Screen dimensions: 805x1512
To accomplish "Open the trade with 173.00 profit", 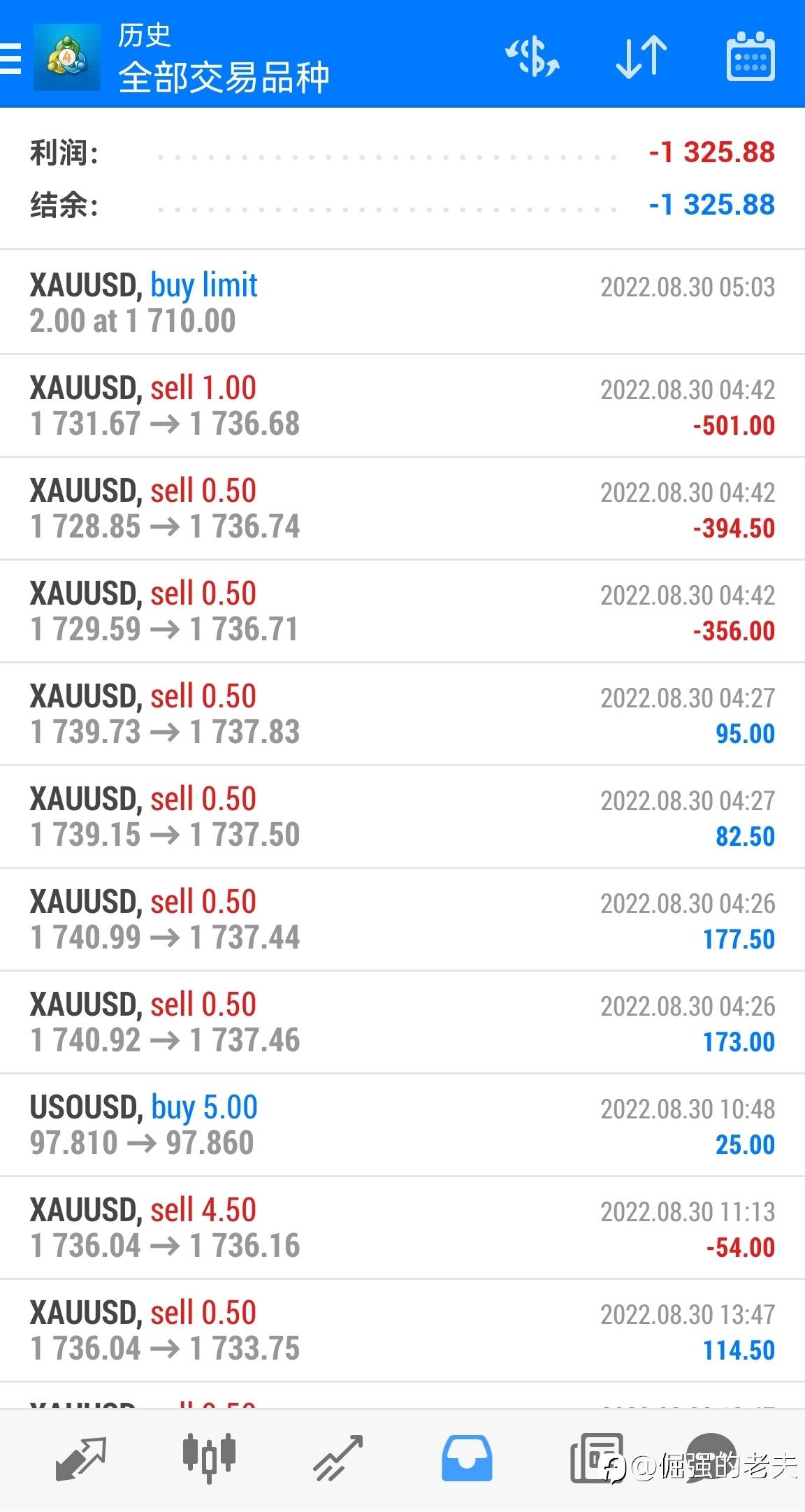I will coord(402,1022).
